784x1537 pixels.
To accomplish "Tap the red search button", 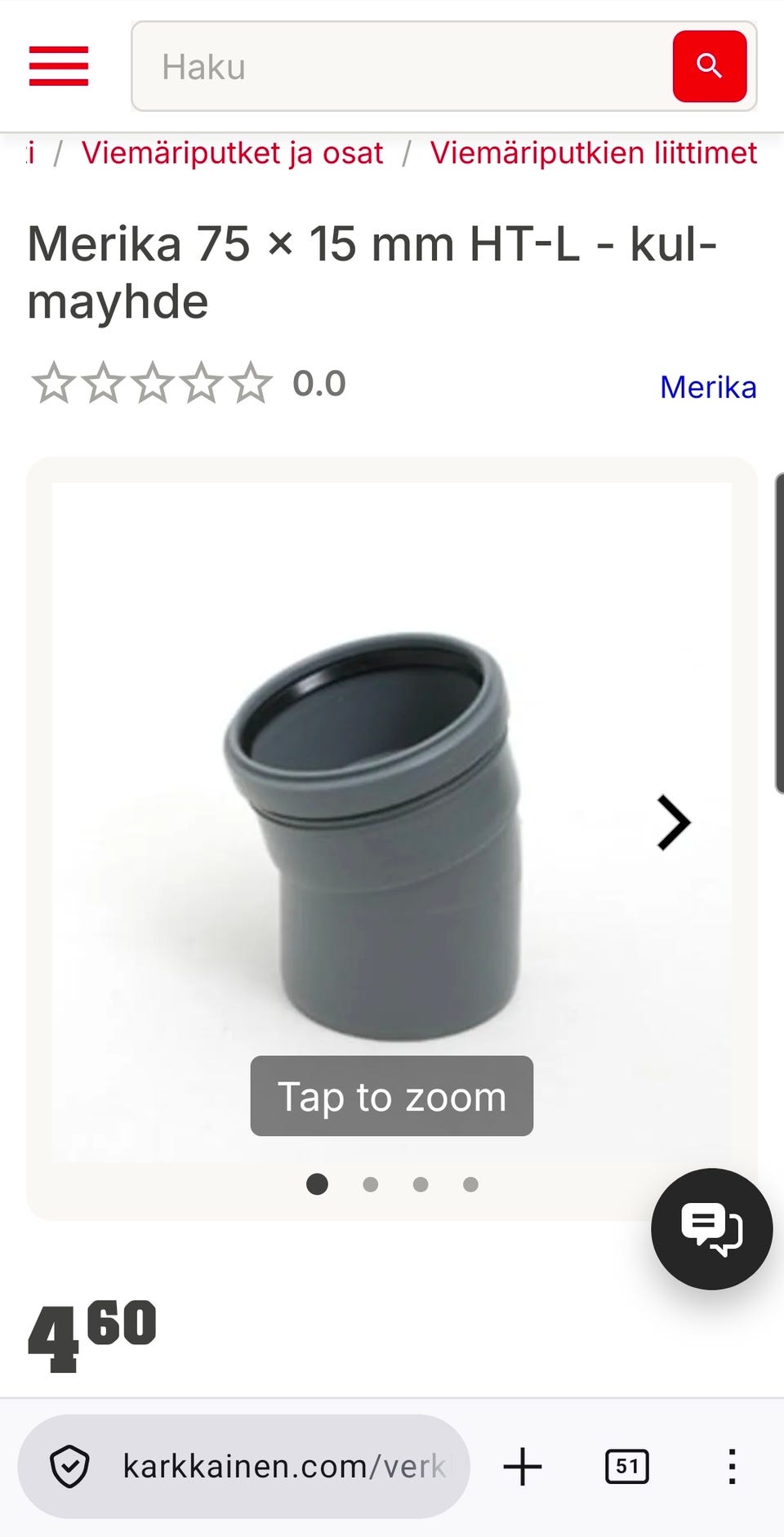I will click(709, 66).
